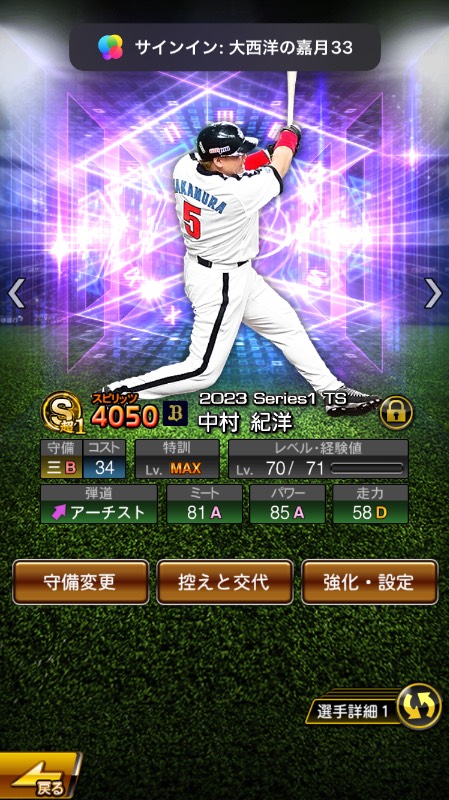Image resolution: width=449 pixels, height=800 pixels.
Task: Tap the 守備変更 button
Action: [x=81, y=582]
